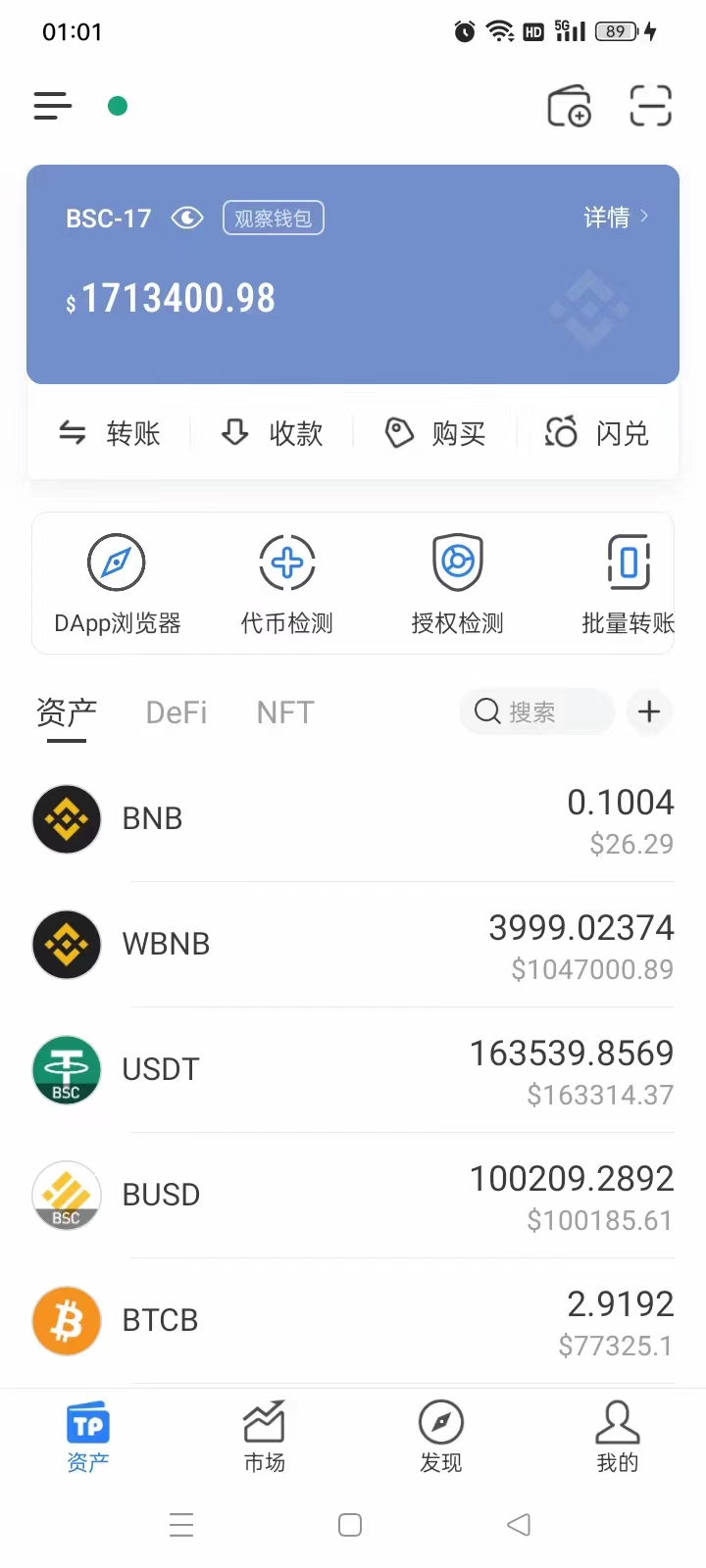
Task: Open 授权检测 approval check
Action: tap(458, 583)
